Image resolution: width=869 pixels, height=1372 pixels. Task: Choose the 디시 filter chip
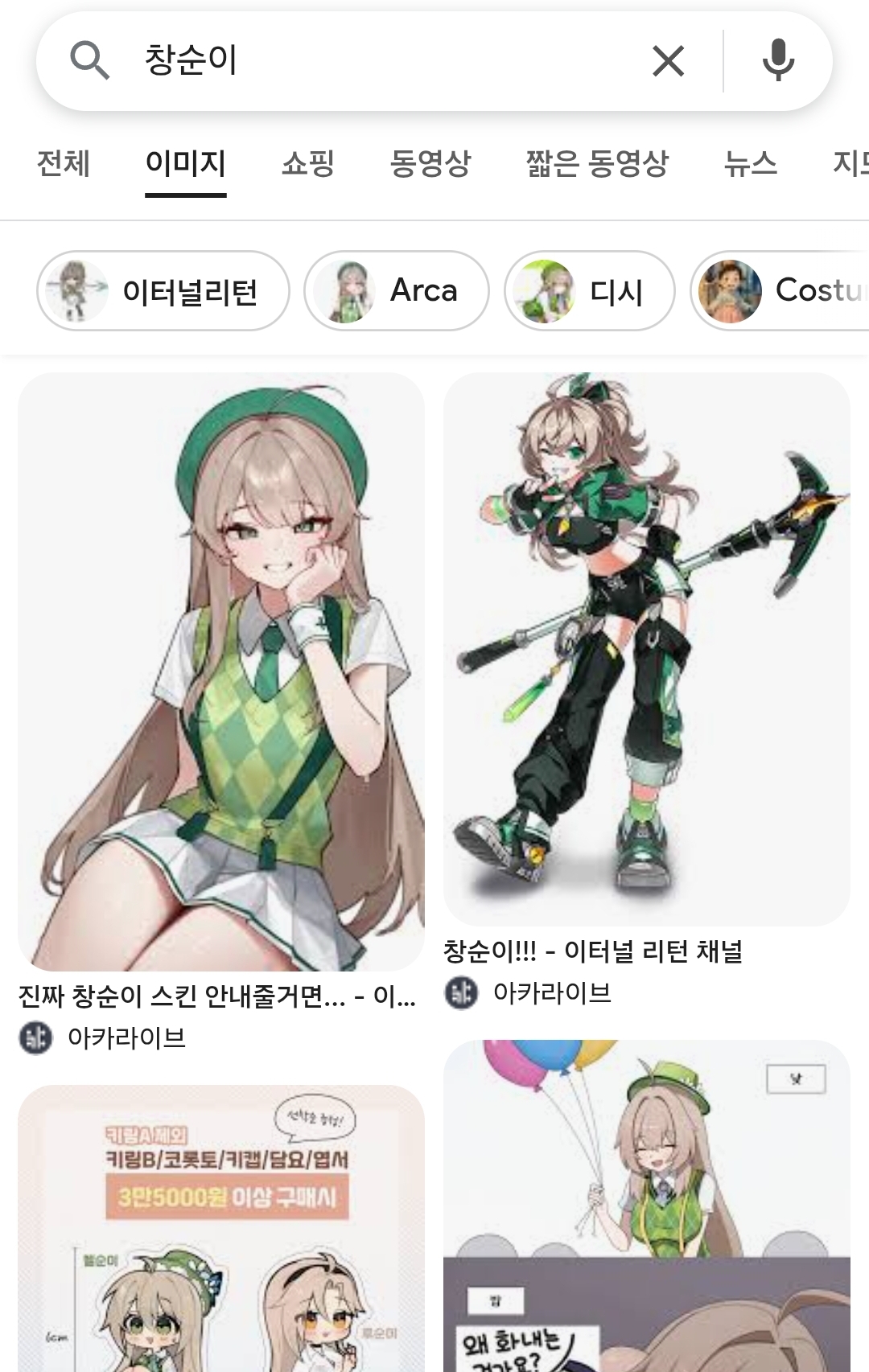coord(589,290)
